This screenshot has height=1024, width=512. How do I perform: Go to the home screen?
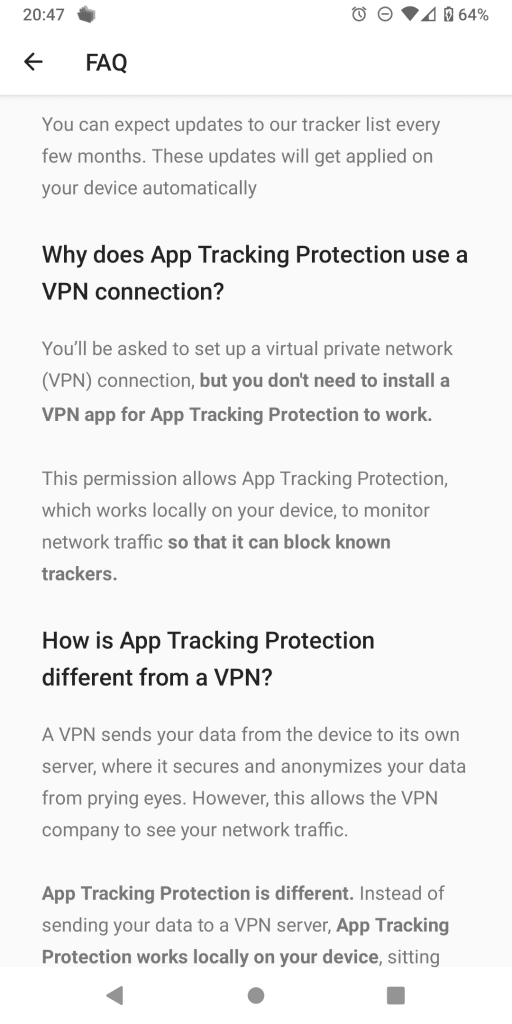(x=256, y=995)
